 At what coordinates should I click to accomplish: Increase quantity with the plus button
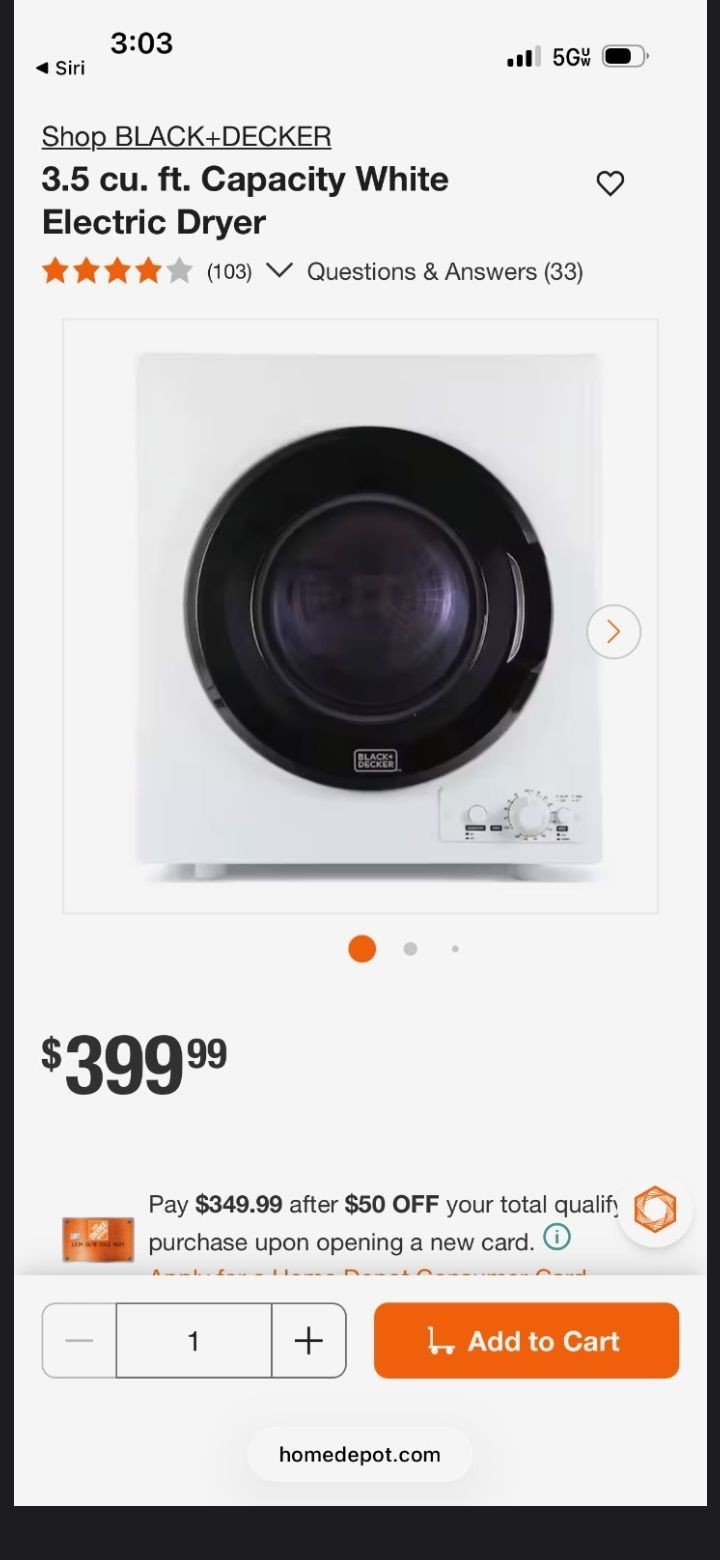(309, 1340)
